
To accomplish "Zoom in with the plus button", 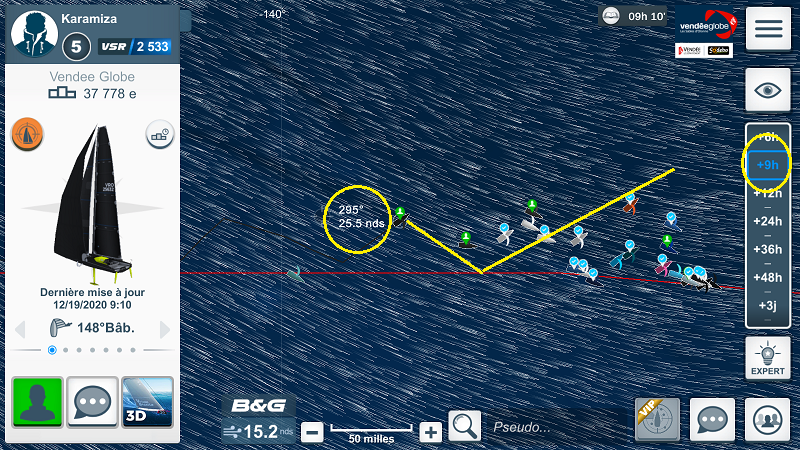I will [x=430, y=432].
